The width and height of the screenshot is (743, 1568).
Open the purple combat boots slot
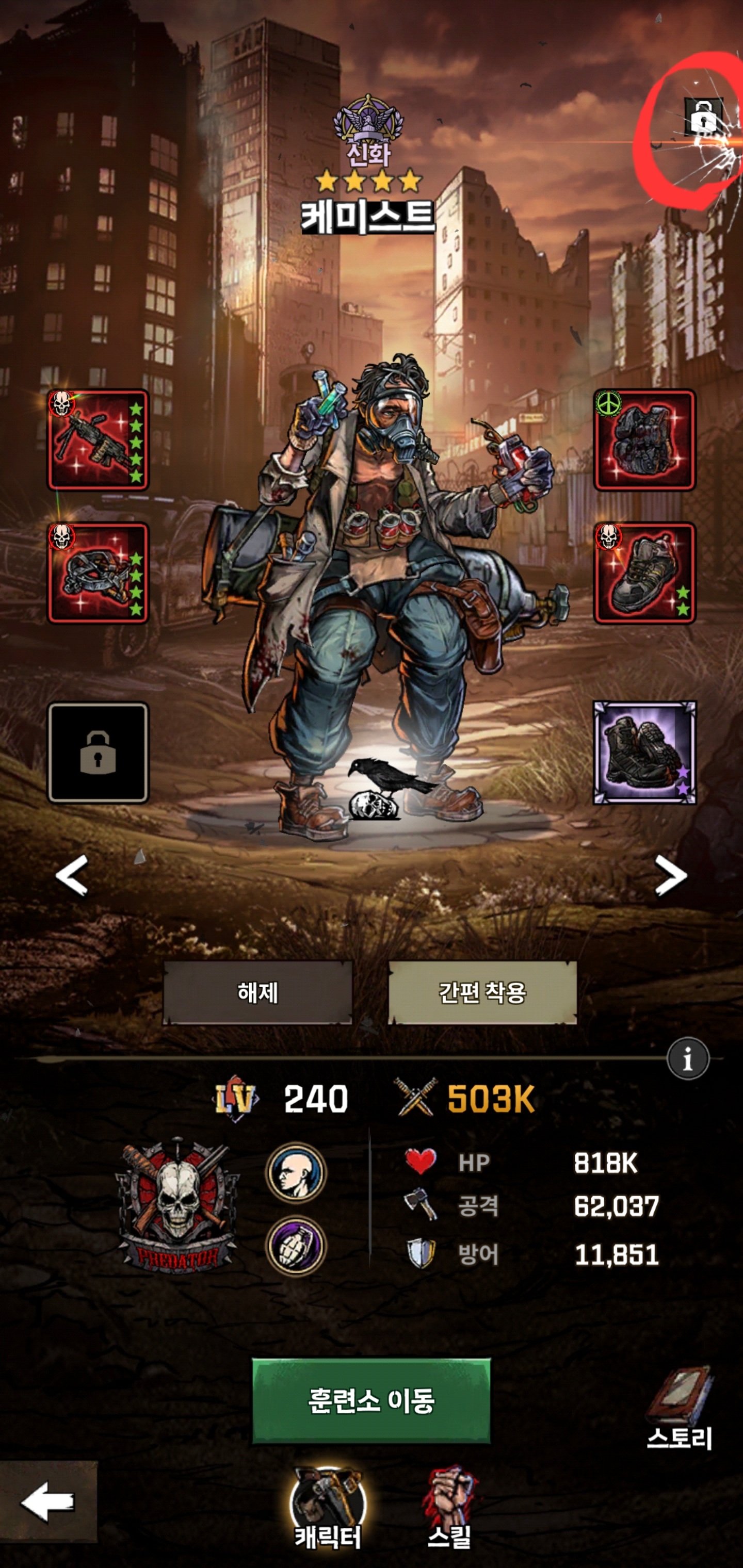(x=644, y=753)
